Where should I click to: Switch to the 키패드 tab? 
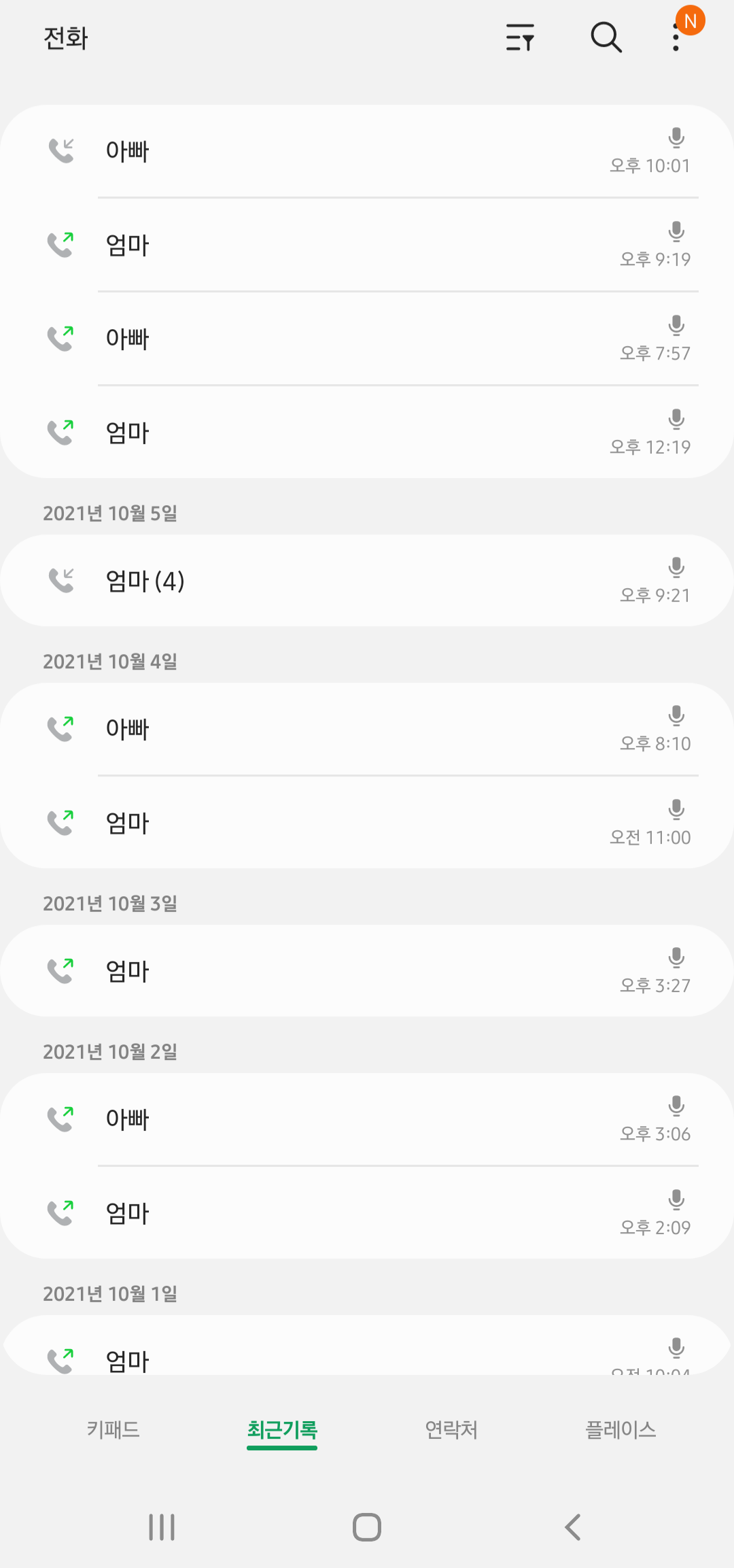pyautogui.click(x=113, y=1429)
